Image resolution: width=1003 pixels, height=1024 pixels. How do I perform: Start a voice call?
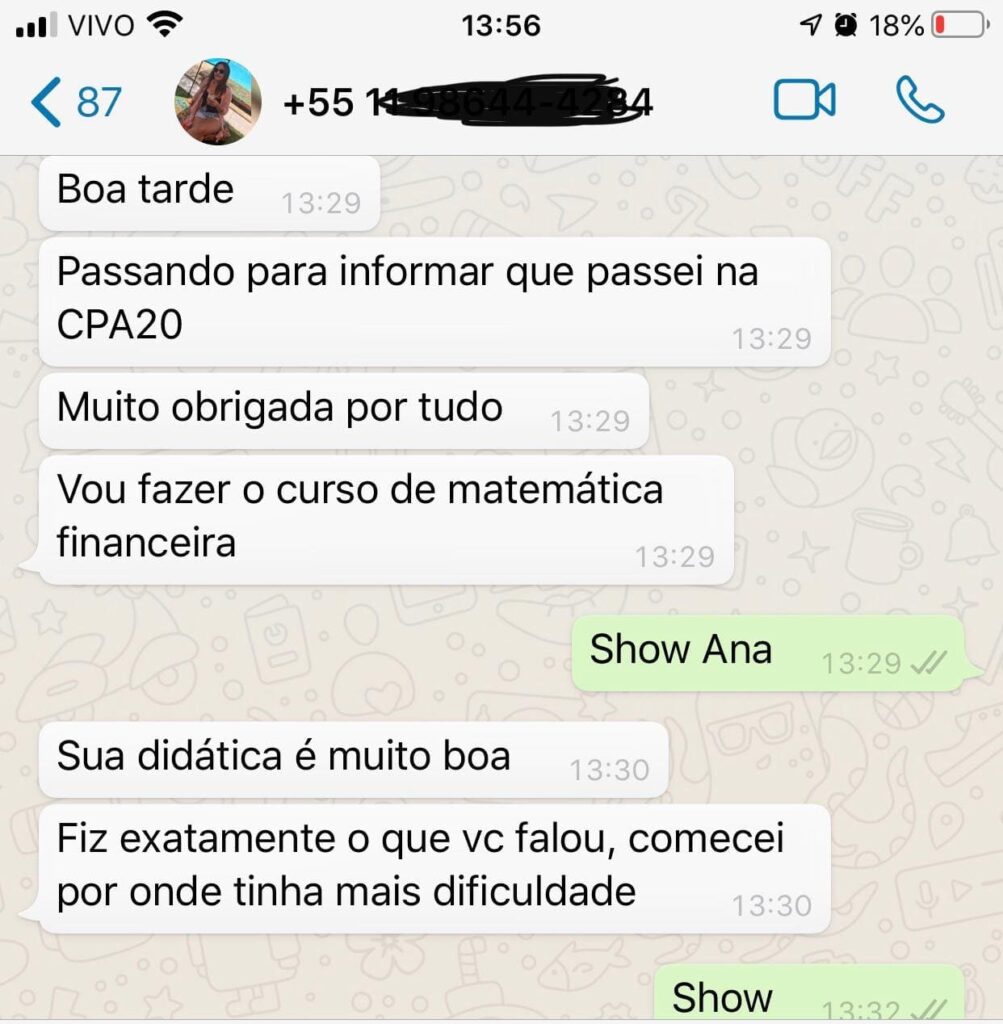click(x=919, y=101)
